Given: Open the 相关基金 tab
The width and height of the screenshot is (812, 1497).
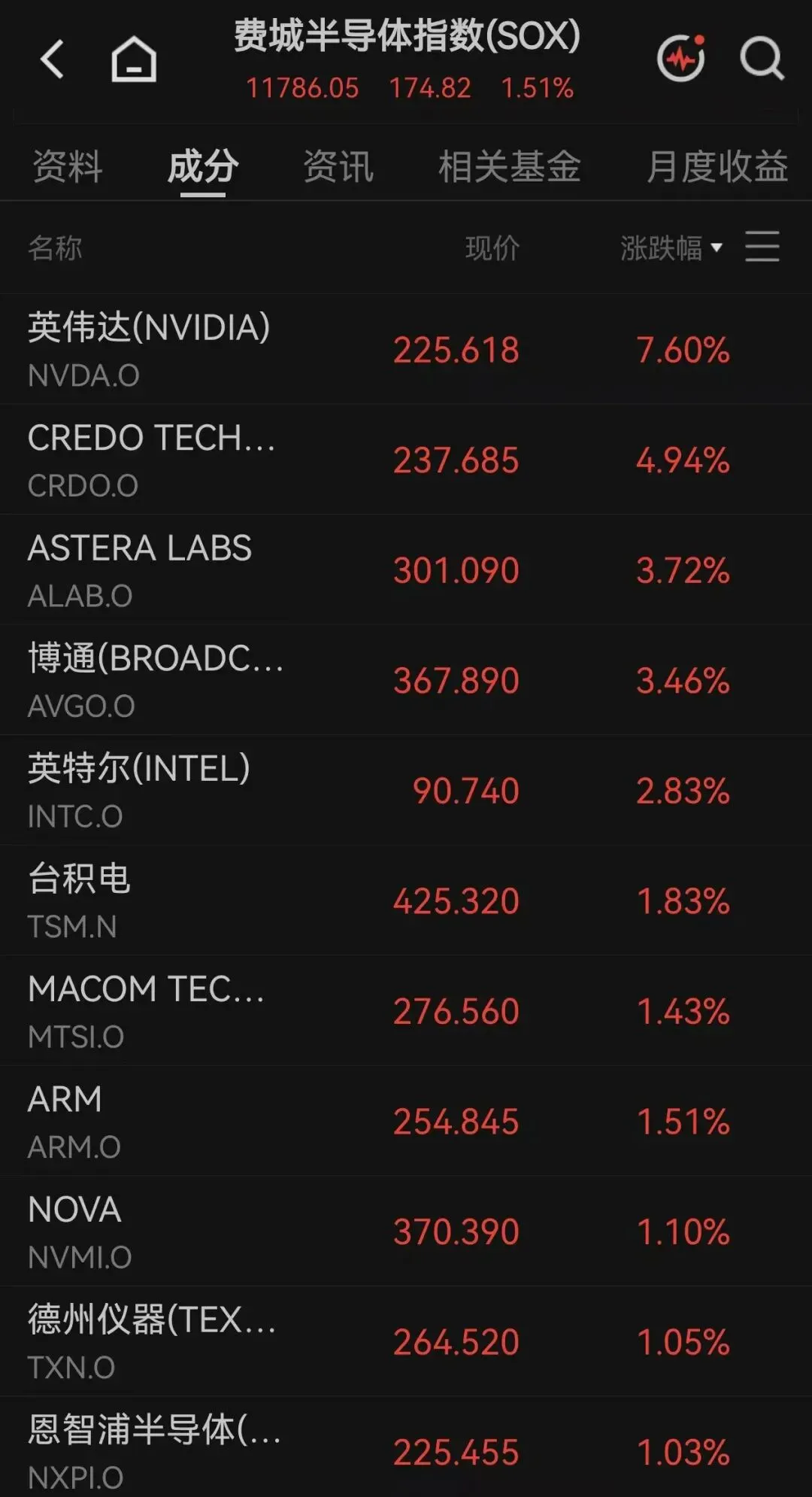Looking at the screenshot, I should (x=509, y=166).
